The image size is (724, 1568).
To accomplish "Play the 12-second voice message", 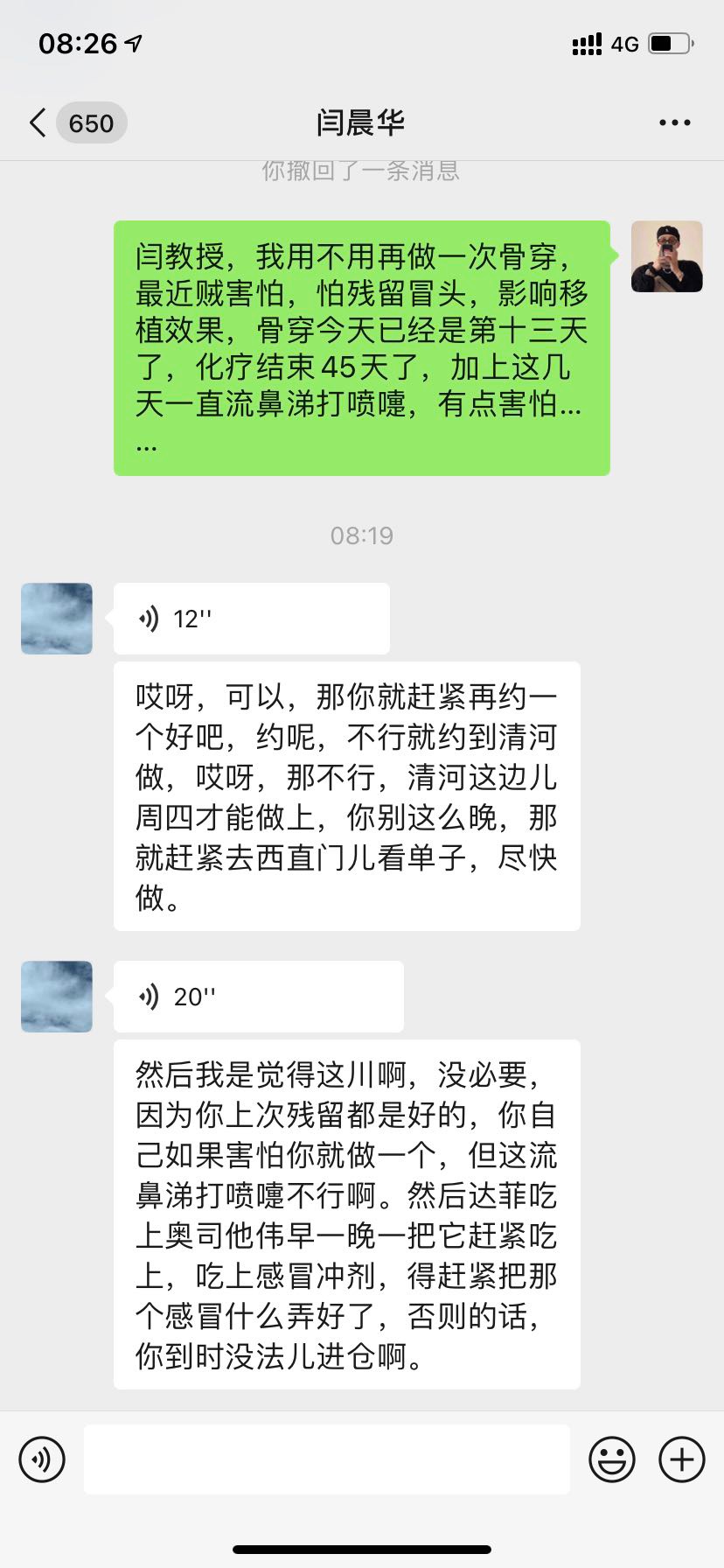I will tap(251, 619).
